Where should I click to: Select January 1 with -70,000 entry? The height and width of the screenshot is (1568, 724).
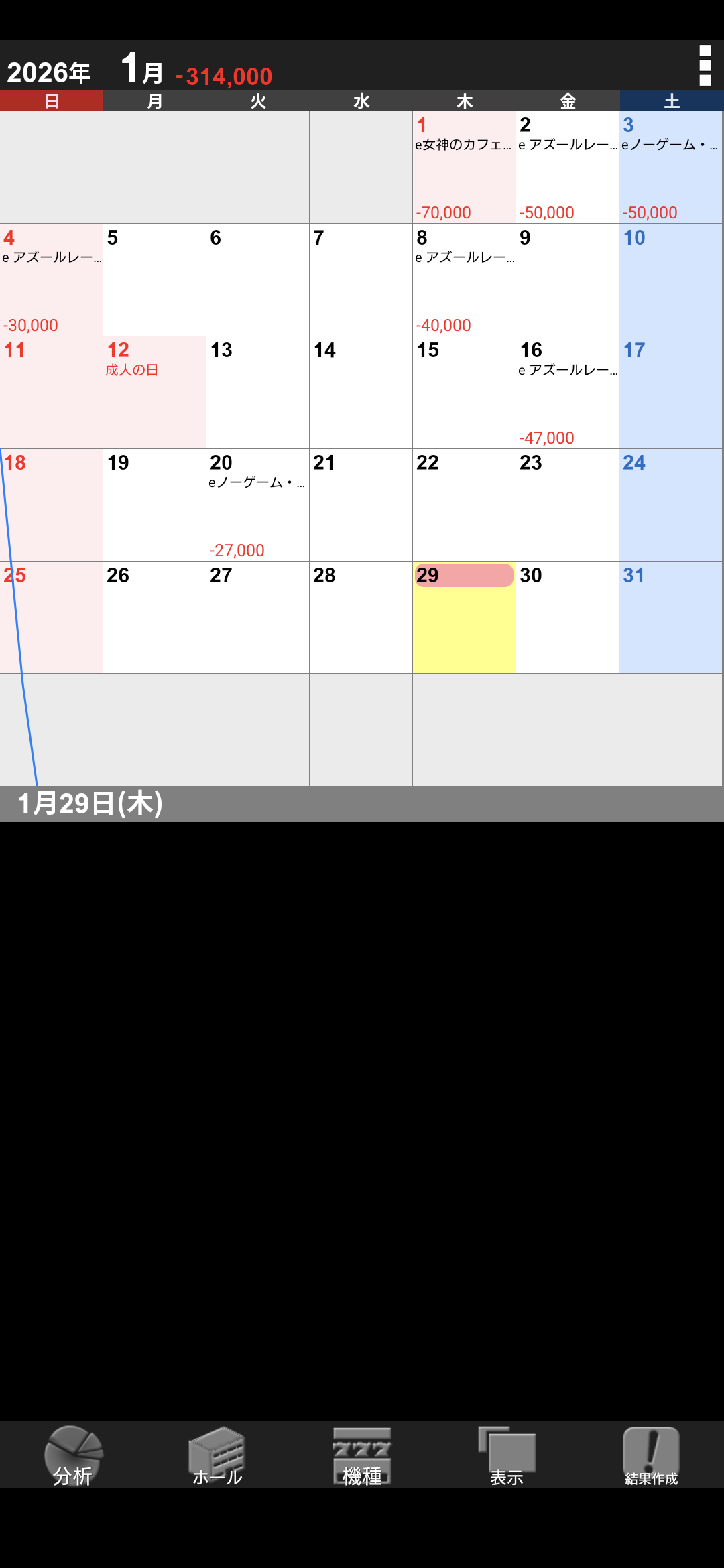coord(464,168)
